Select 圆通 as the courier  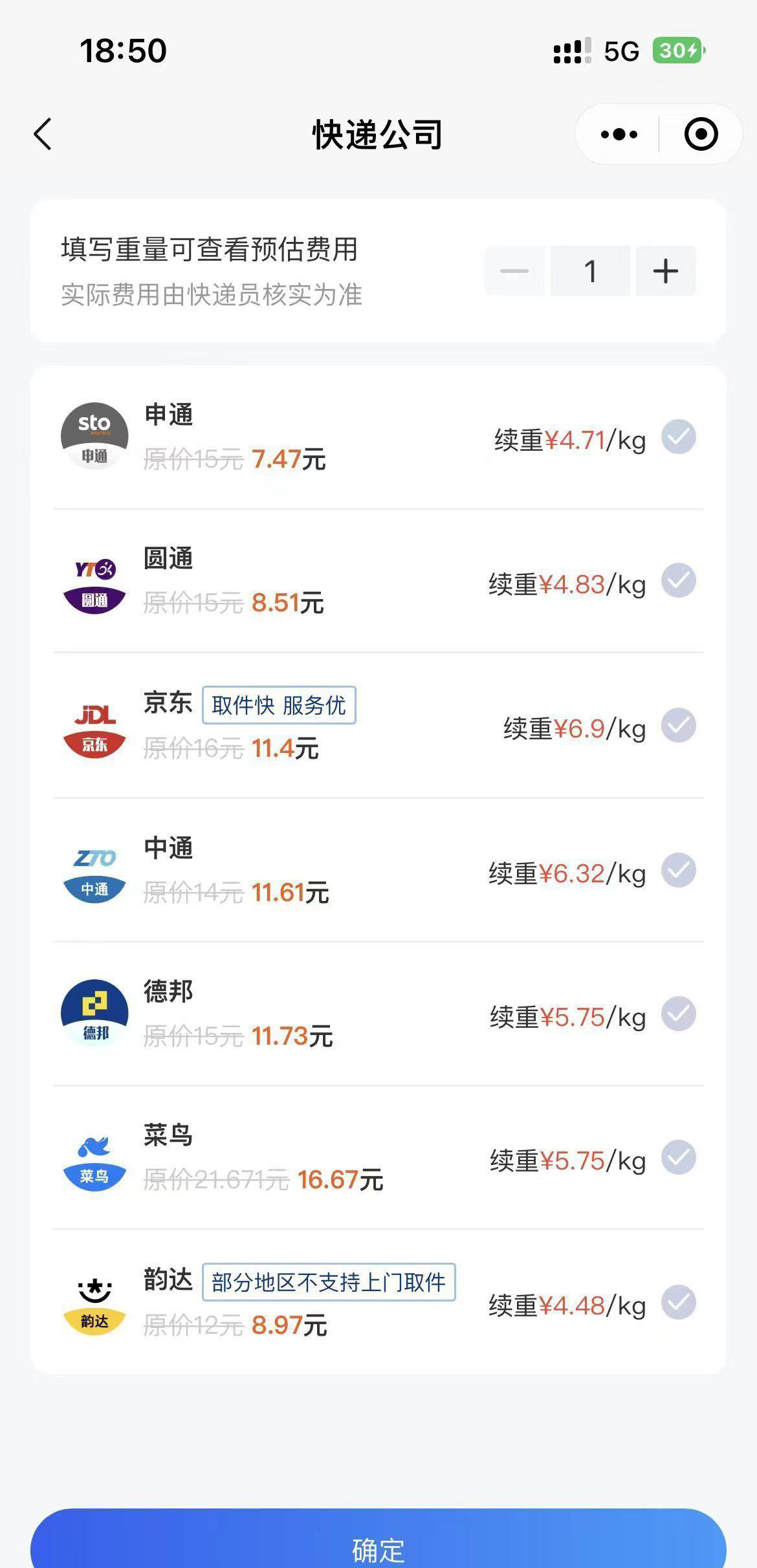pos(378,581)
